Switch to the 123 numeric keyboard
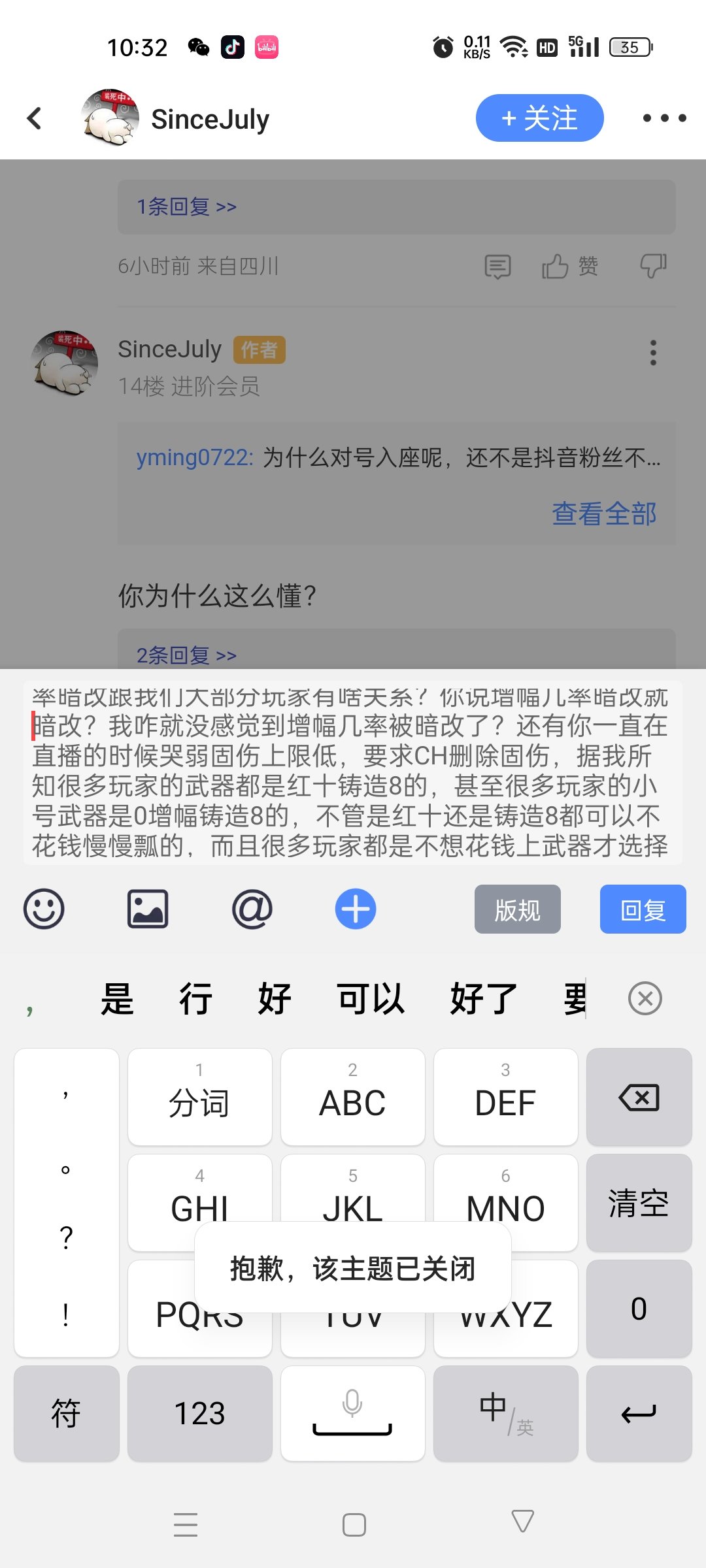Image resolution: width=706 pixels, height=1568 pixels. (199, 1414)
